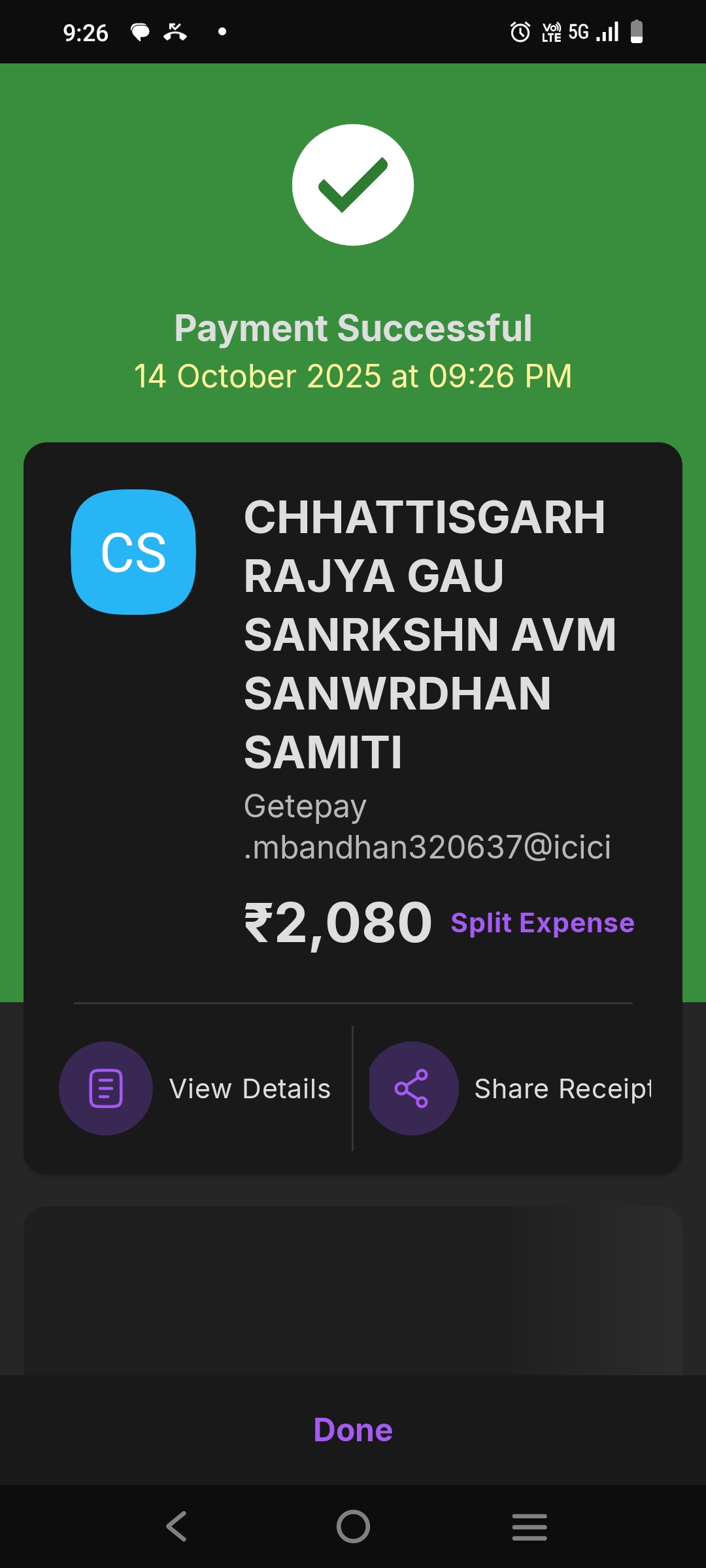706x1568 pixels.
Task: Open View Details for this payment
Action: click(x=196, y=1088)
